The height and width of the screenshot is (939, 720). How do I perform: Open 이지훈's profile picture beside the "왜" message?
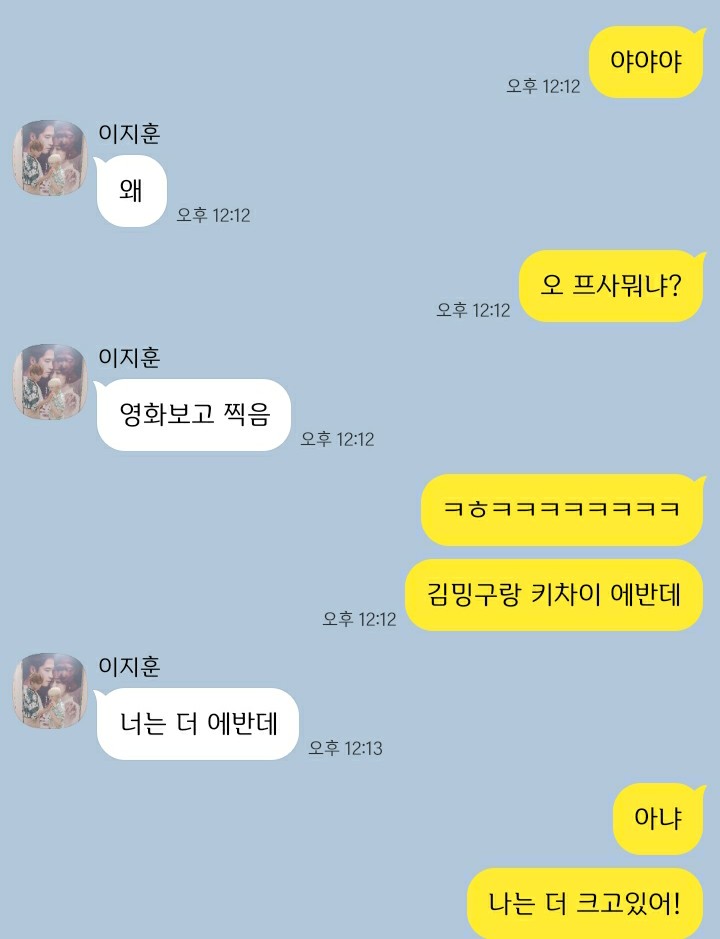pos(49,159)
